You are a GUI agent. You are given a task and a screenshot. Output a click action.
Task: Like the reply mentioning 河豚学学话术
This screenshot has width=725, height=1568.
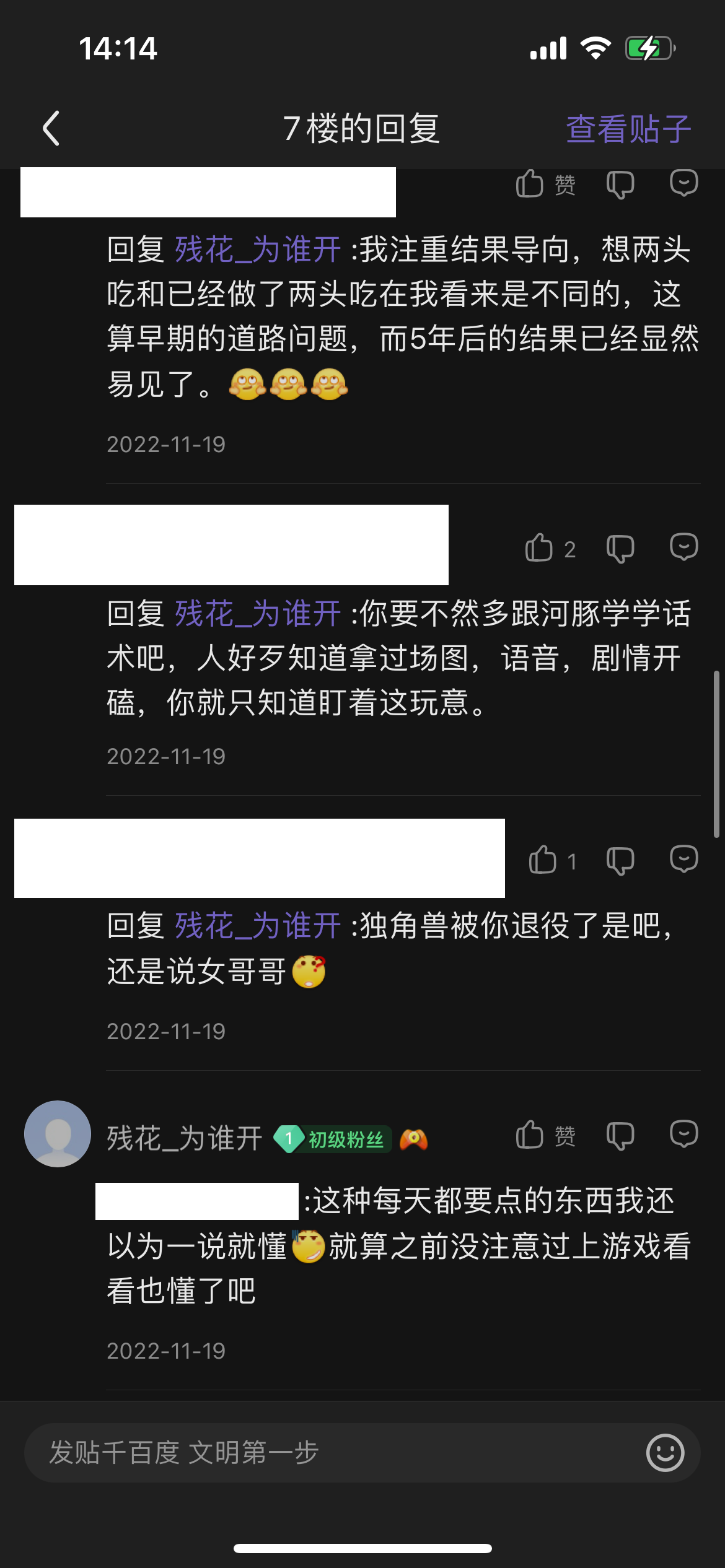click(x=539, y=548)
